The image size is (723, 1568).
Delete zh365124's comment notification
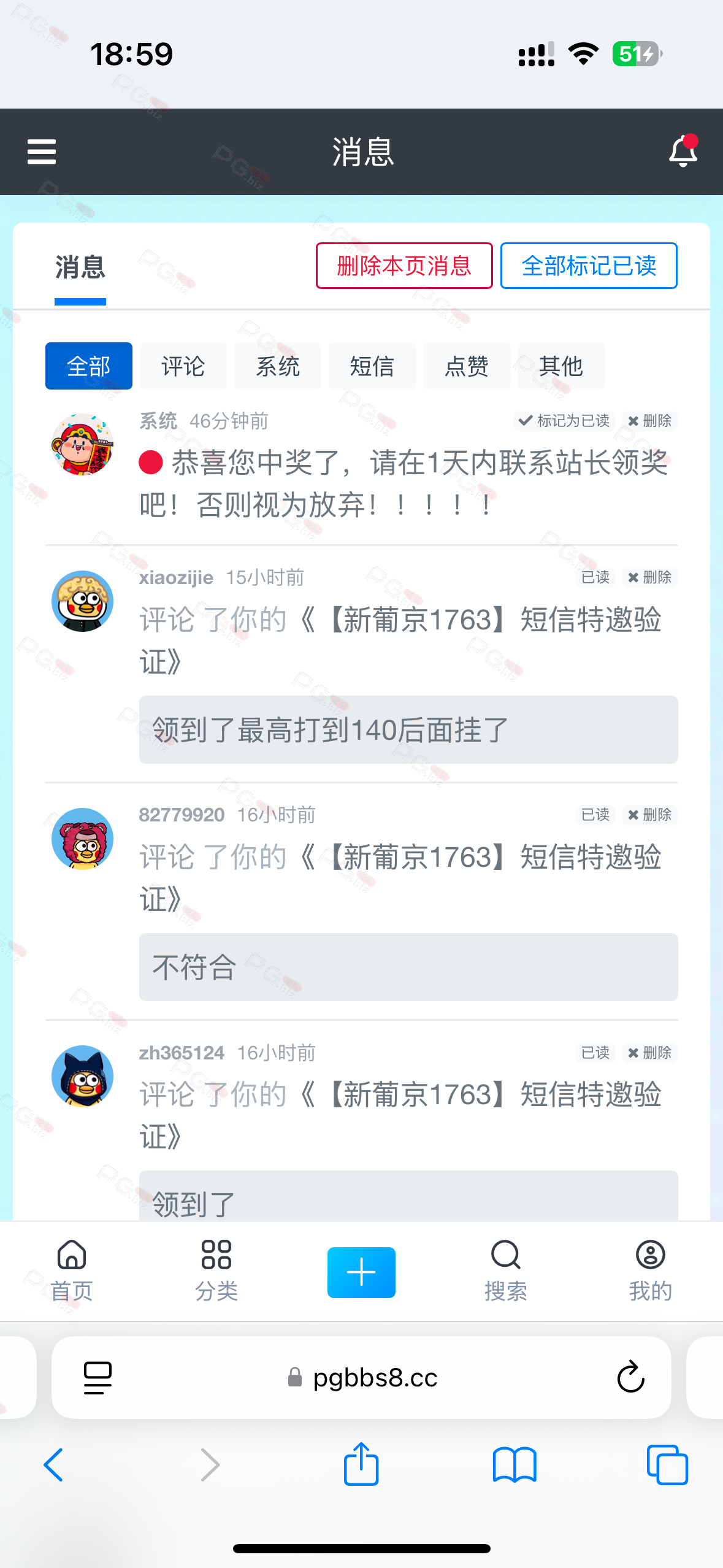point(649,1053)
